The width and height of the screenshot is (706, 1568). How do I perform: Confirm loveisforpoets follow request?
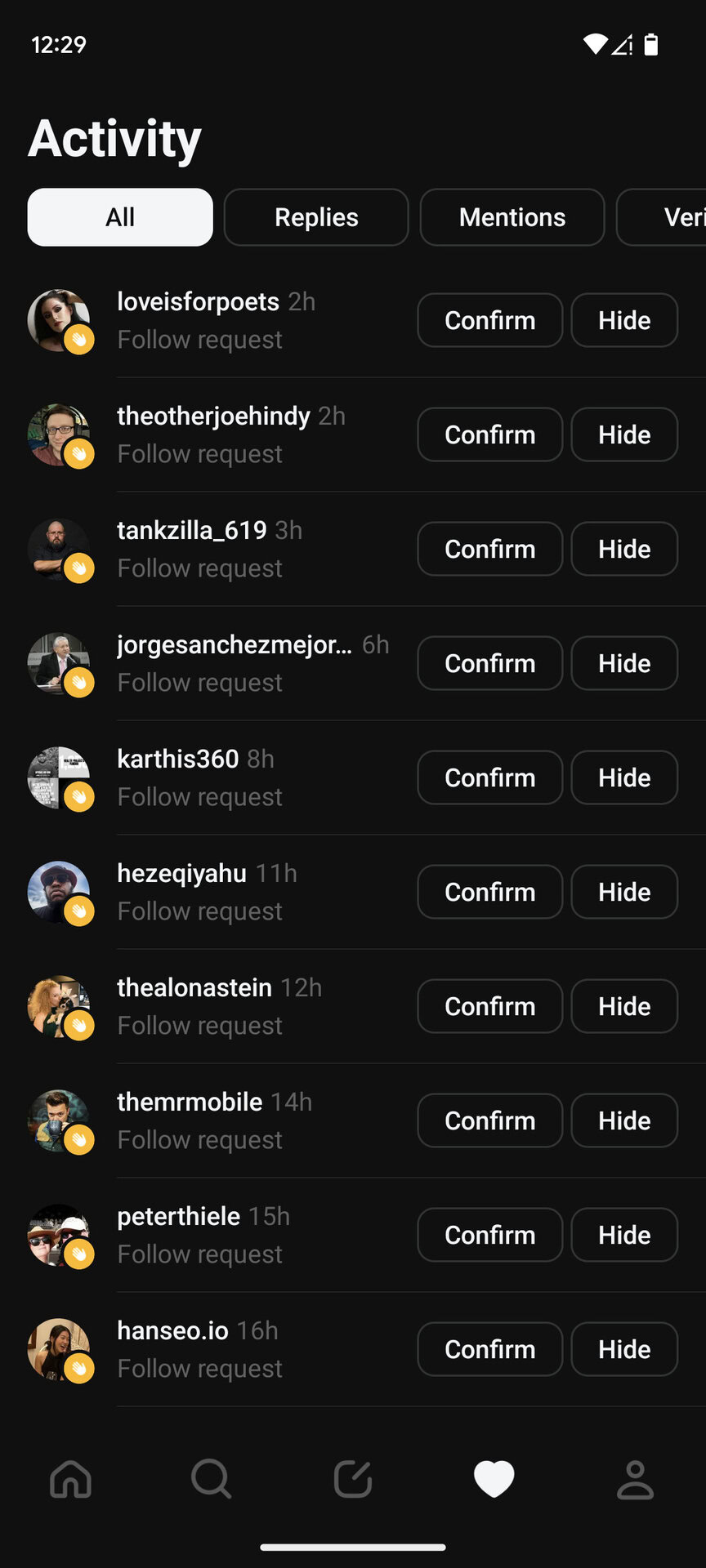[x=489, y=320]
